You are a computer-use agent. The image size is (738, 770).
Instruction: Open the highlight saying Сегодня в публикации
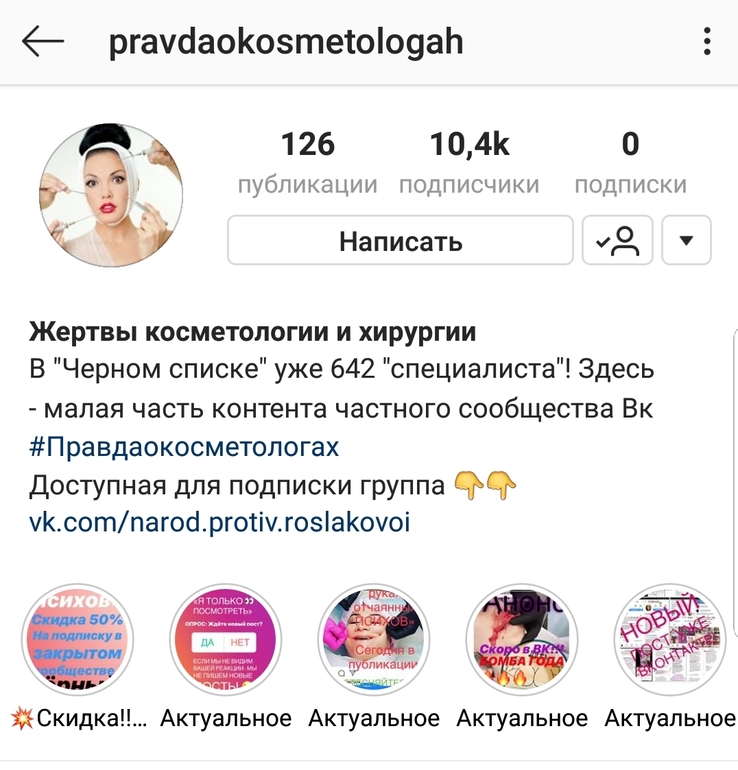[x=374, y=640]
